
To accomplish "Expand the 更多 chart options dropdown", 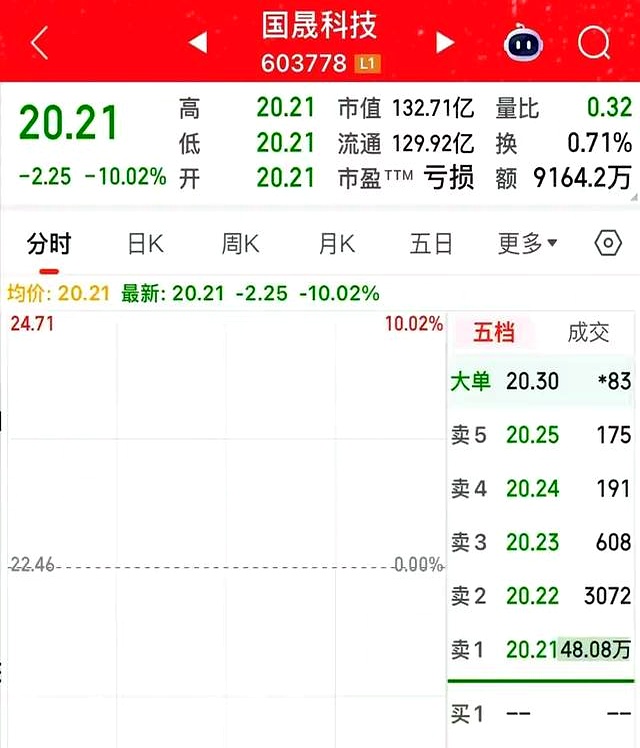I will [x=527, y=243].
